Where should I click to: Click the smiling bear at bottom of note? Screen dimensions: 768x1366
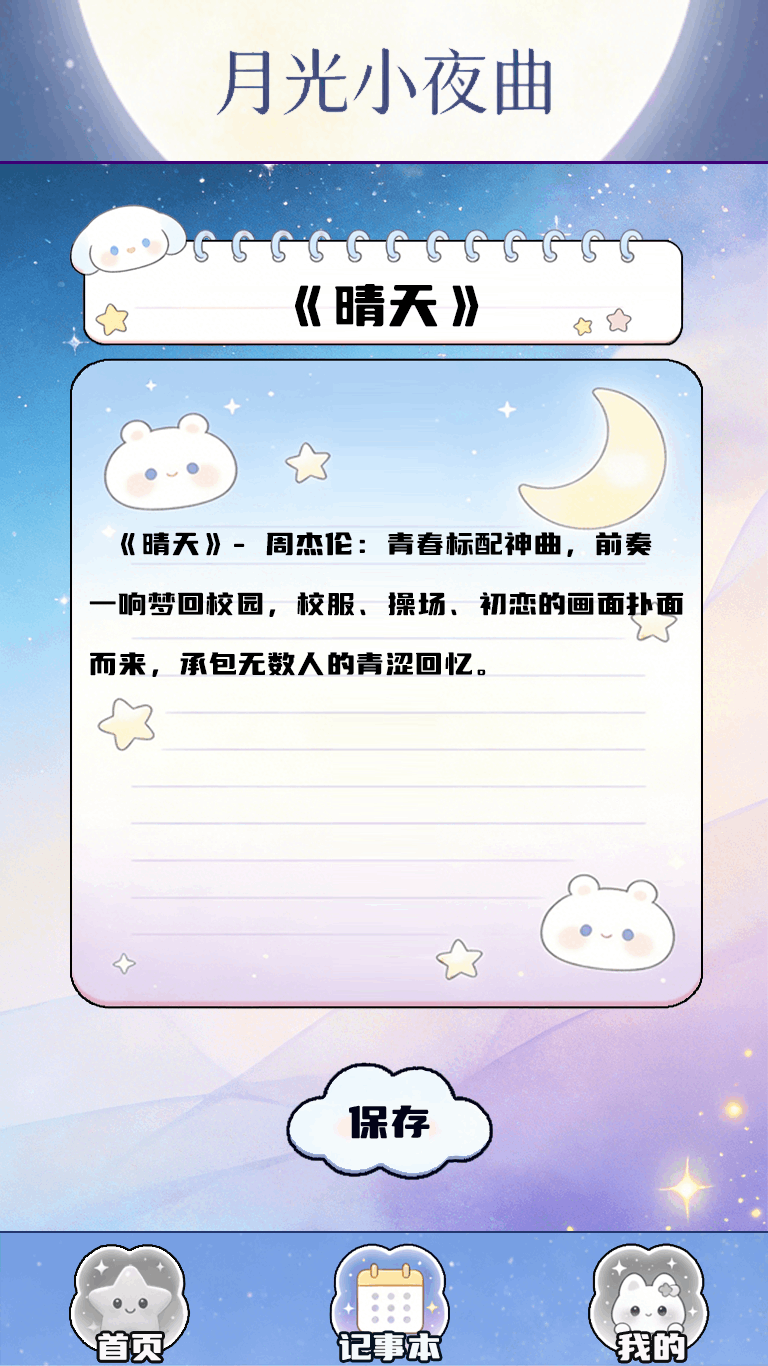click(607, 925)
